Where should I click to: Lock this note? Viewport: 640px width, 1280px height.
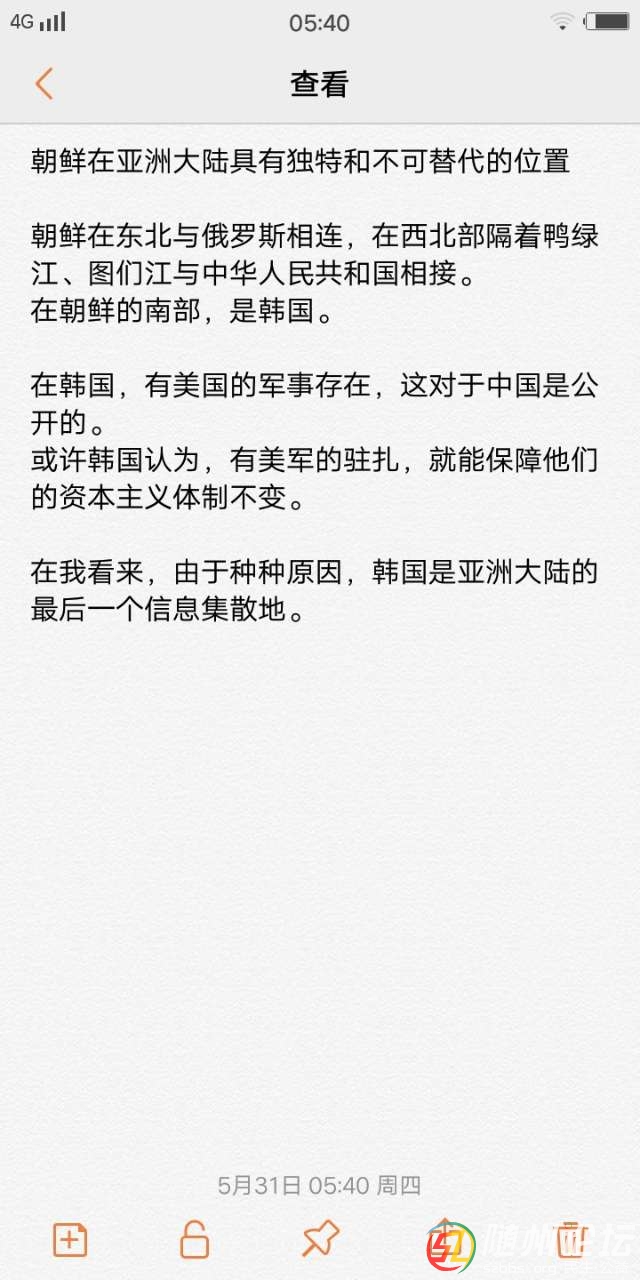click(x=194, y=1240)
